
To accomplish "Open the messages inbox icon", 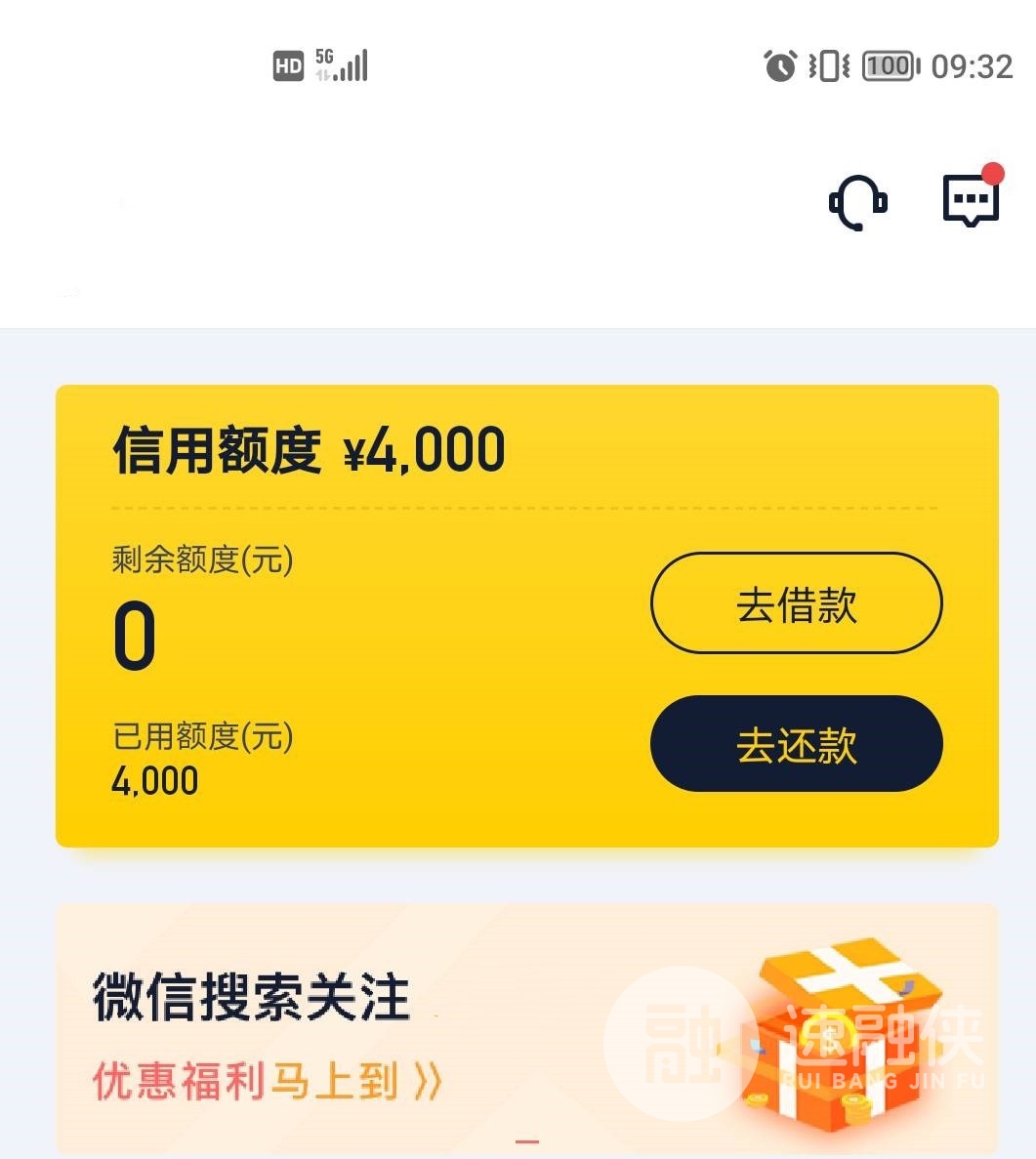I will [971, 200].
